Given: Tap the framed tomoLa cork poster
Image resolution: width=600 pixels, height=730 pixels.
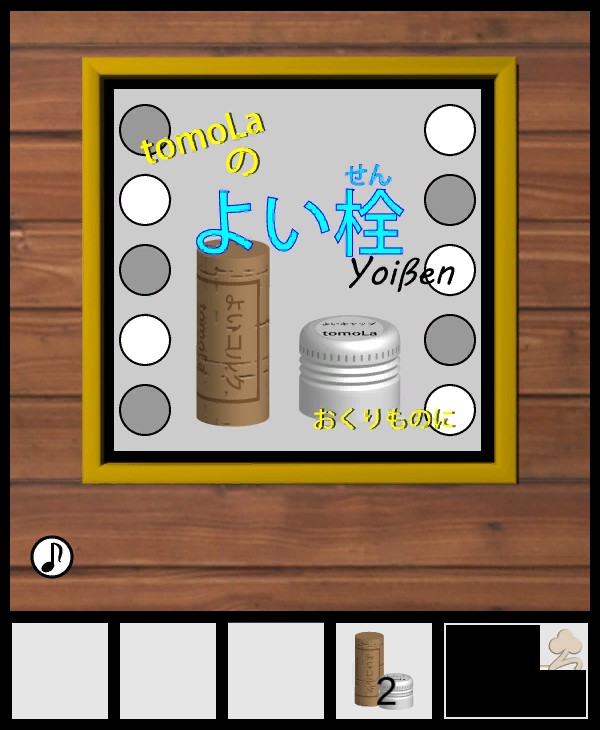Looking at the screenshot, I should click(x=298, y=270).
